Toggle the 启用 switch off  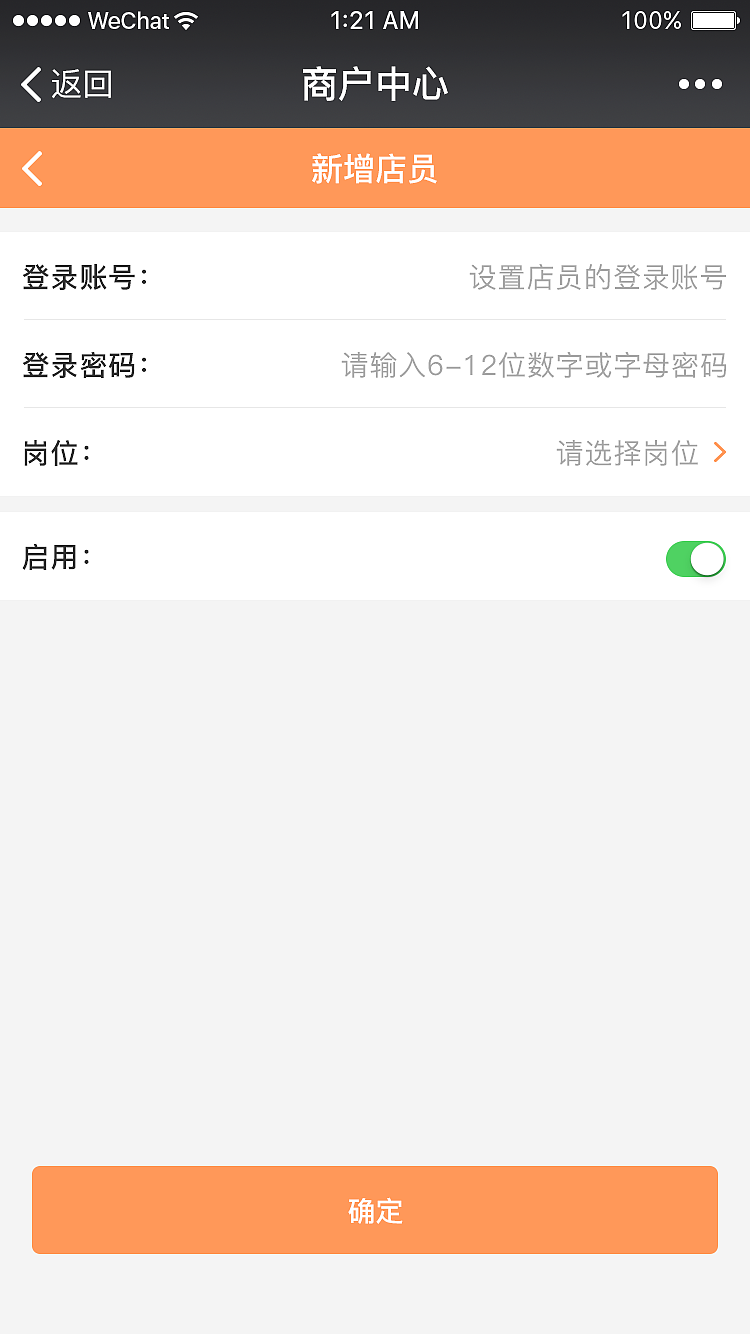pyautogui.click(x=695, y=558)
